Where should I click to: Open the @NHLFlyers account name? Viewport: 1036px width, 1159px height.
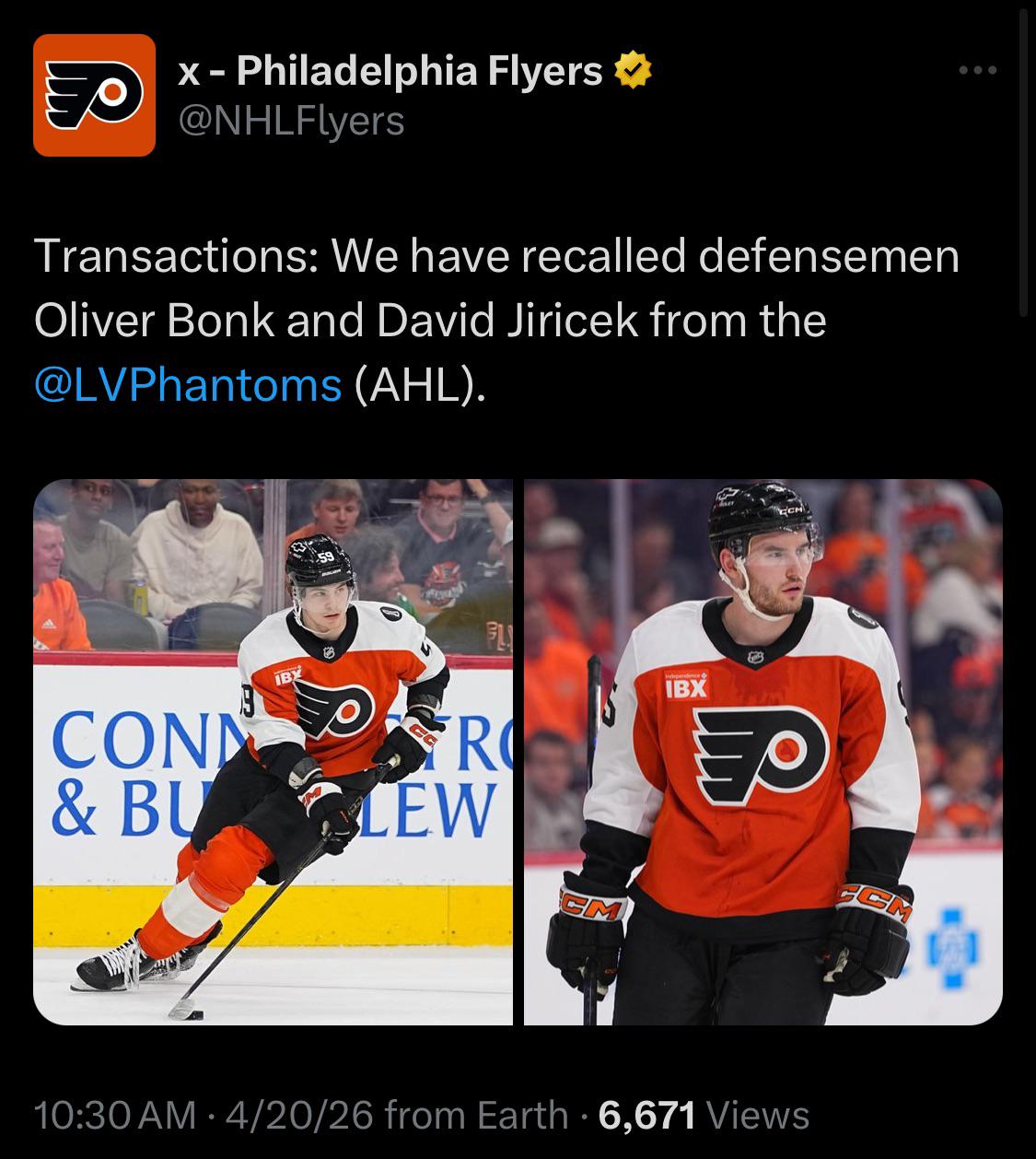[x=290, y=121]
